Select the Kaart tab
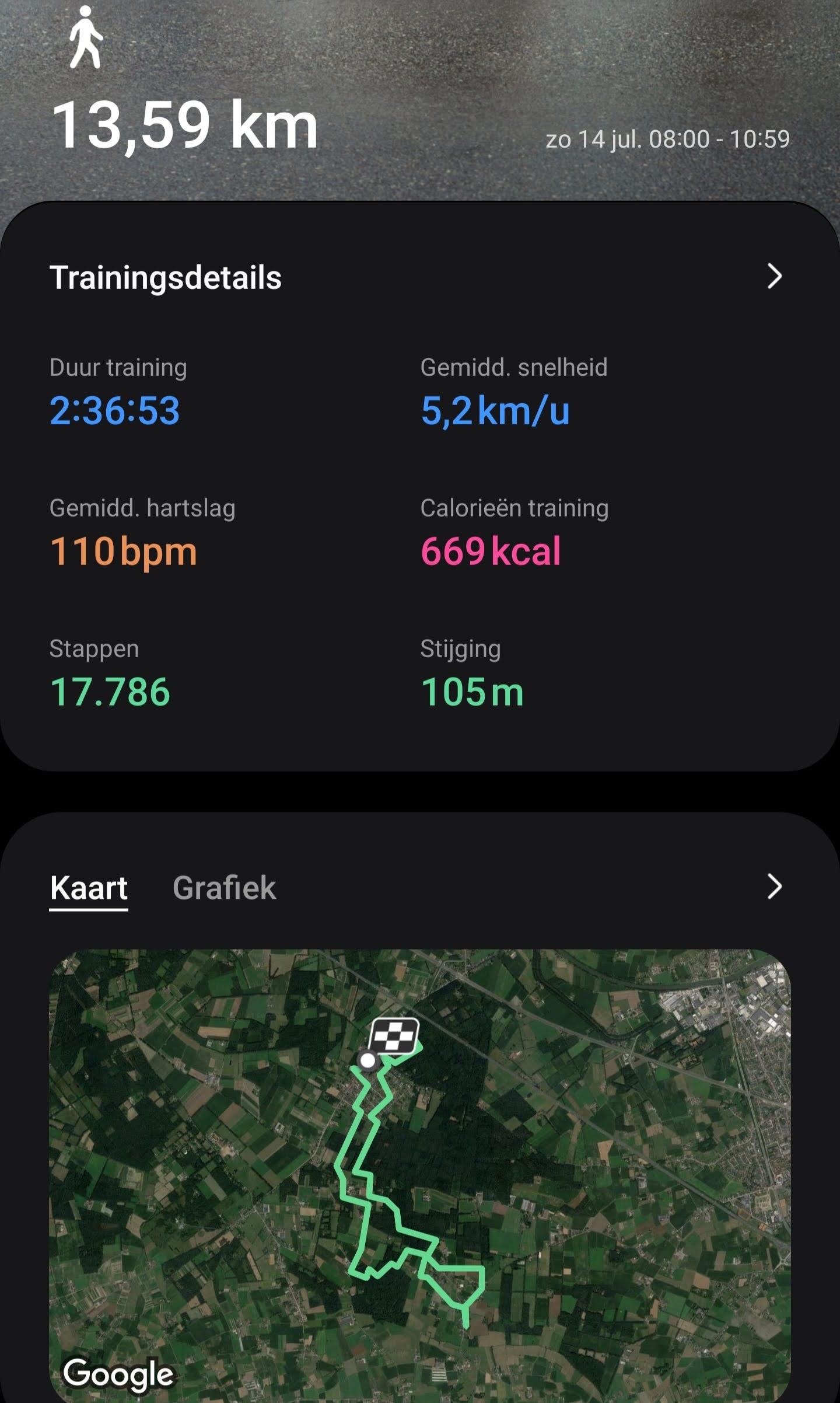840x1403 pixels. coord(89,888)
